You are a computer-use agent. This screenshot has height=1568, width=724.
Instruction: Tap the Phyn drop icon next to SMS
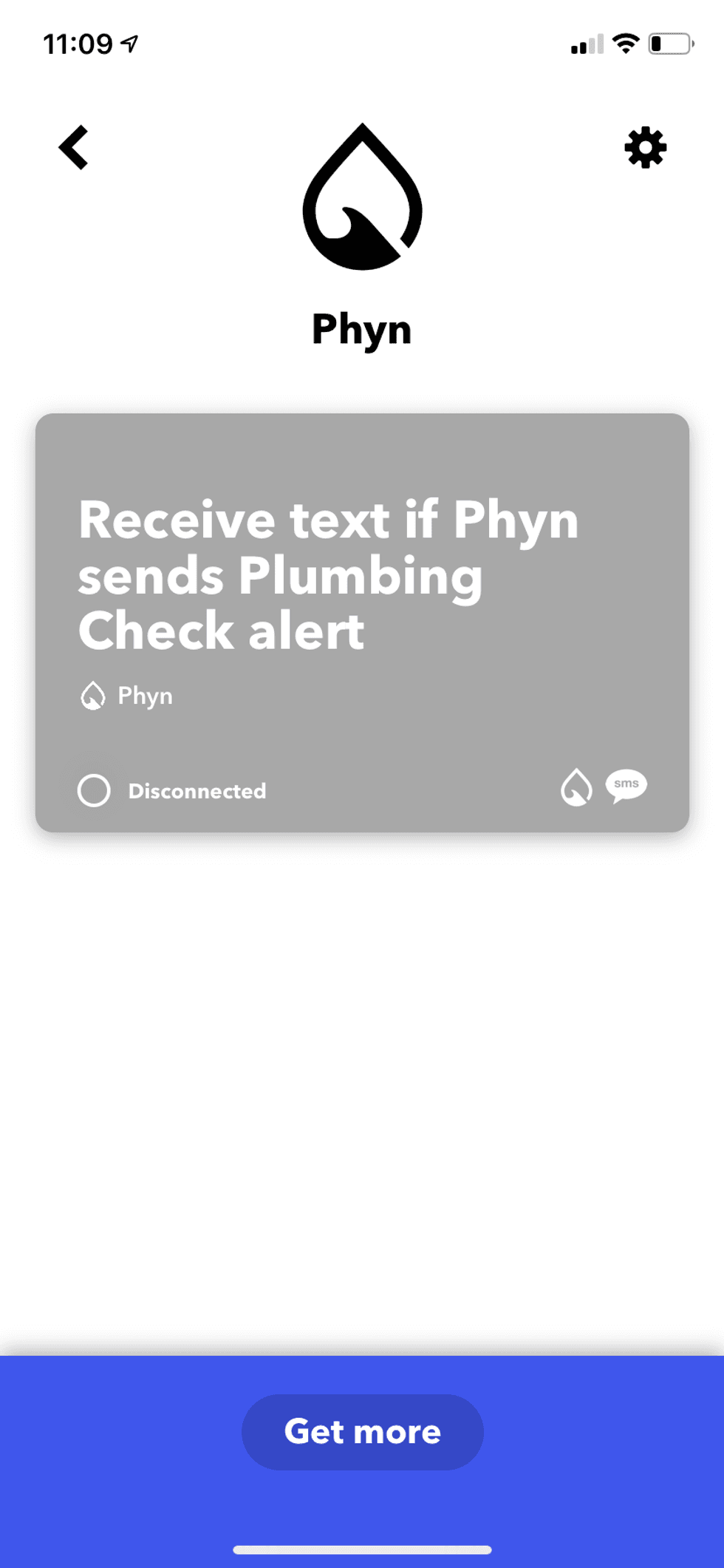(x=576, y=787)
